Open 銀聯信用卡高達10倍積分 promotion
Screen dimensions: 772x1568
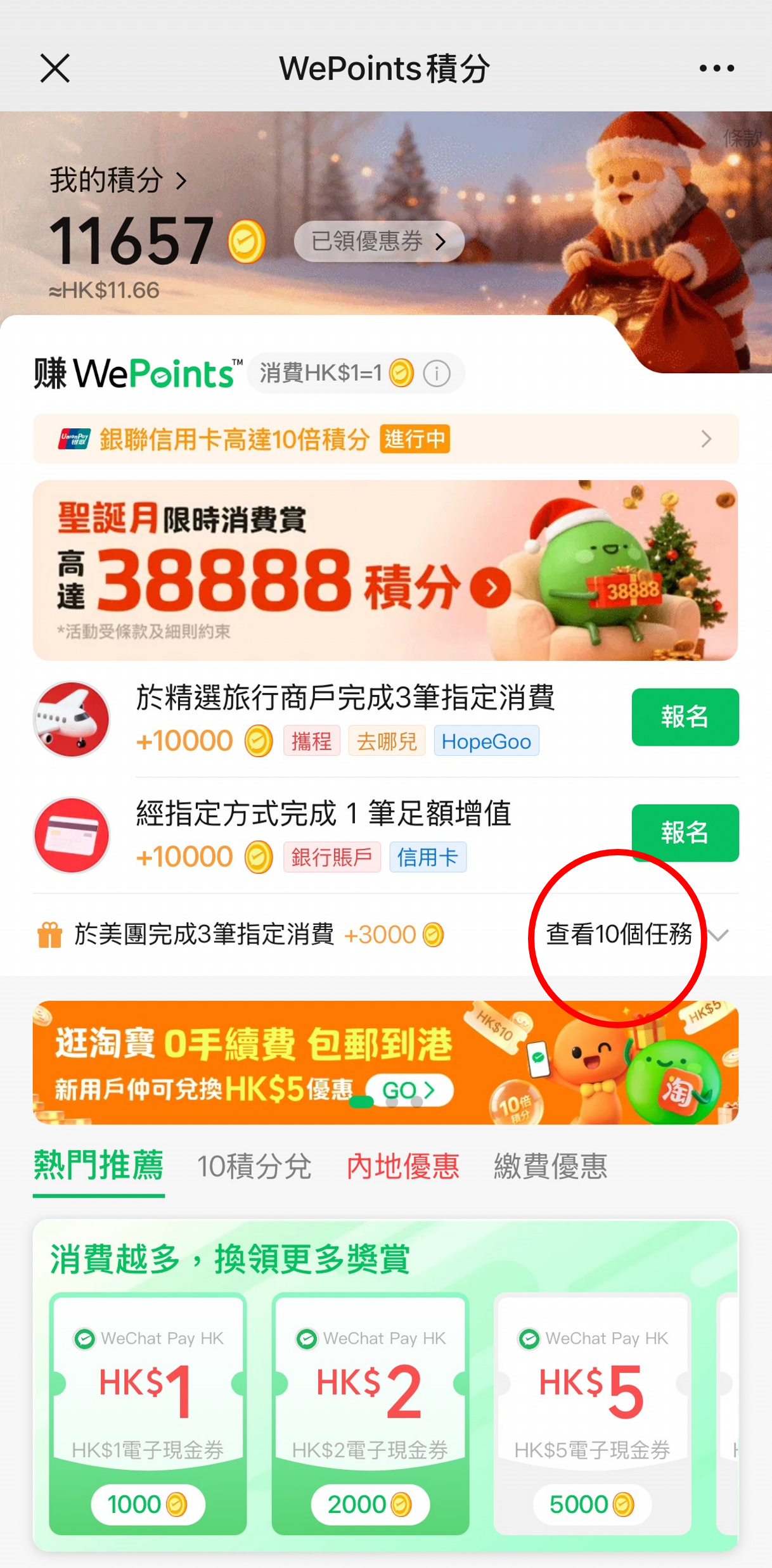tap(385, 439)
